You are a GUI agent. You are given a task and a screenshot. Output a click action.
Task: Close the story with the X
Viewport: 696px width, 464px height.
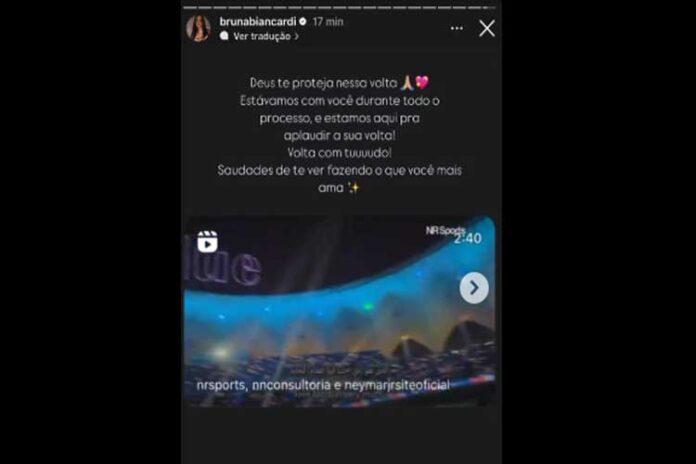pyautogui.click(x=486, y=29)
